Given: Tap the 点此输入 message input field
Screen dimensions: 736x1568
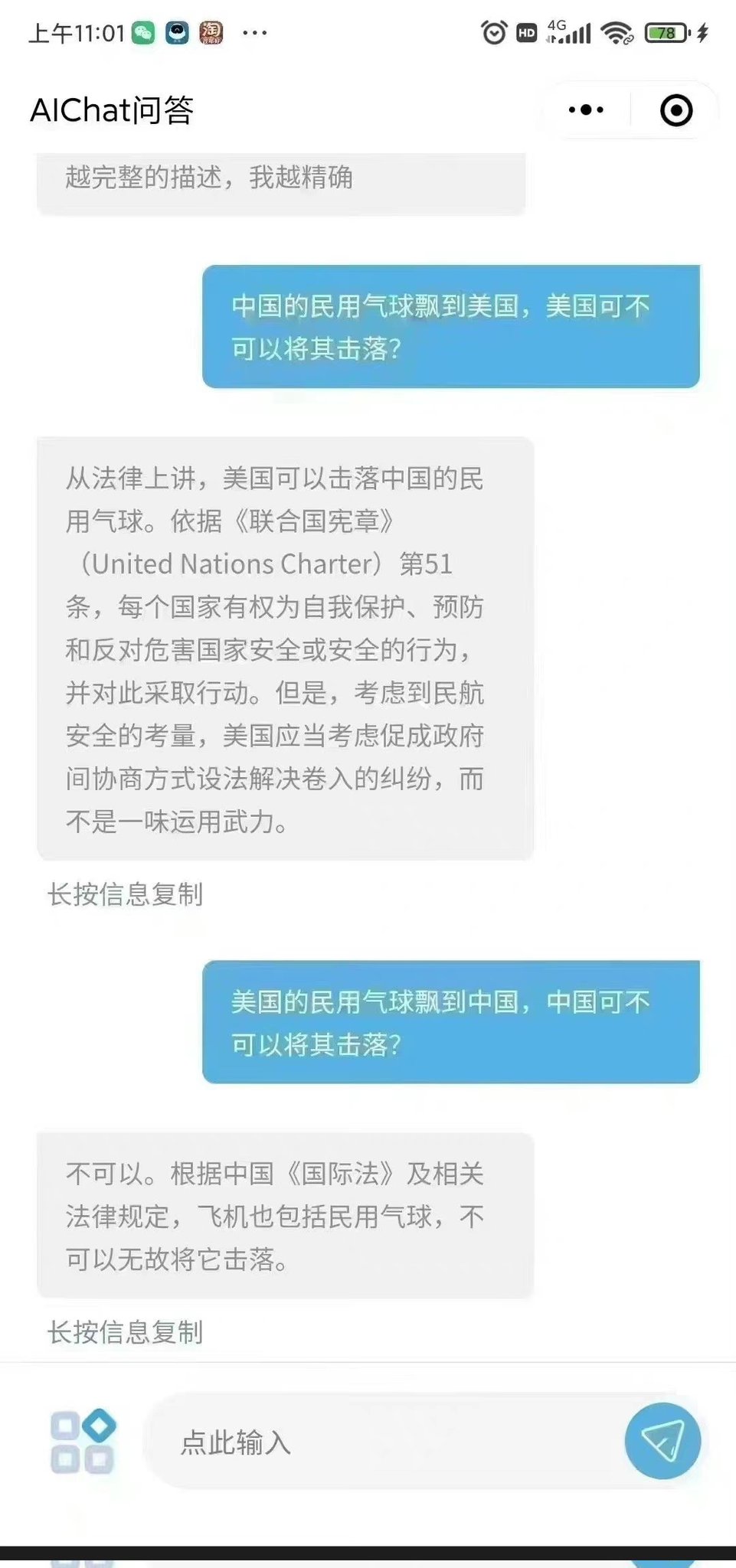Looking at the screenshot, I should click(383, 1442).
